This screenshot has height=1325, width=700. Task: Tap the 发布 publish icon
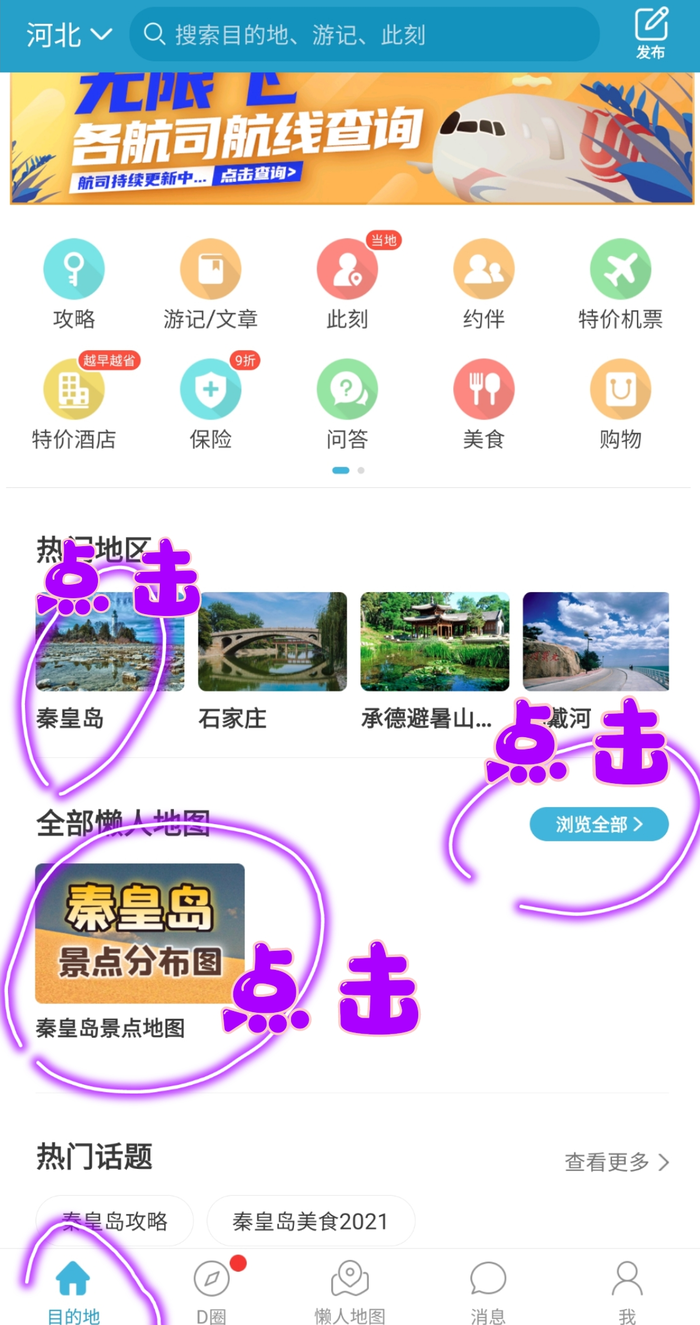coord(650,33)
